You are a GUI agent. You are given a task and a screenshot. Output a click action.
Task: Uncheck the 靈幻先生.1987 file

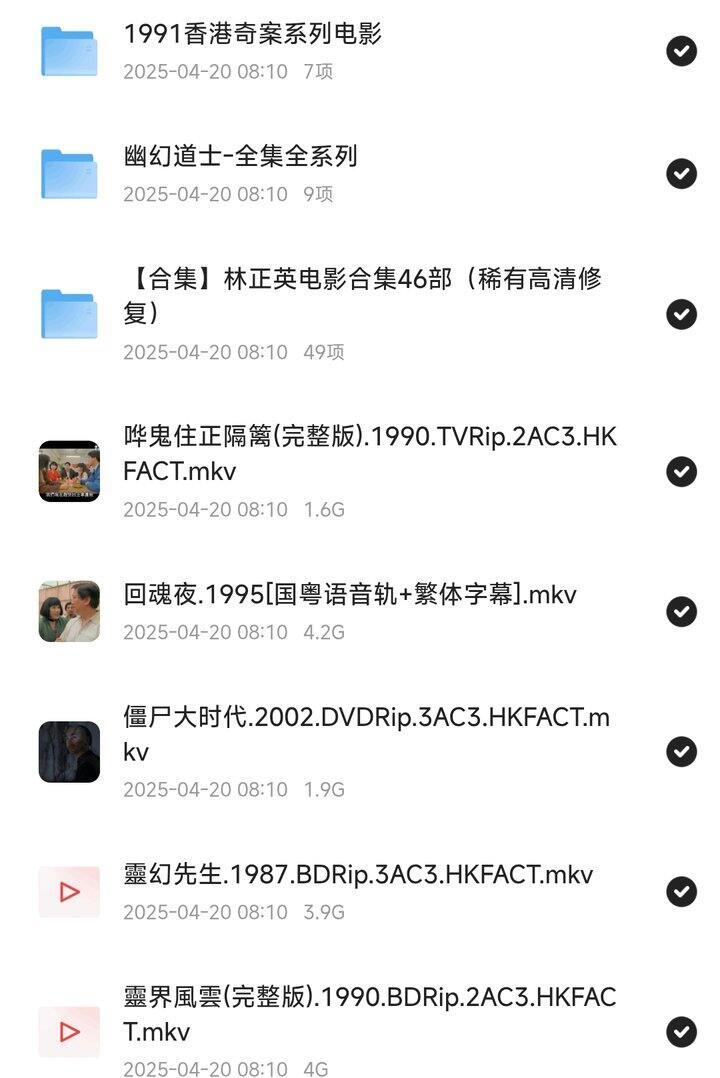[x=682, y=891]
